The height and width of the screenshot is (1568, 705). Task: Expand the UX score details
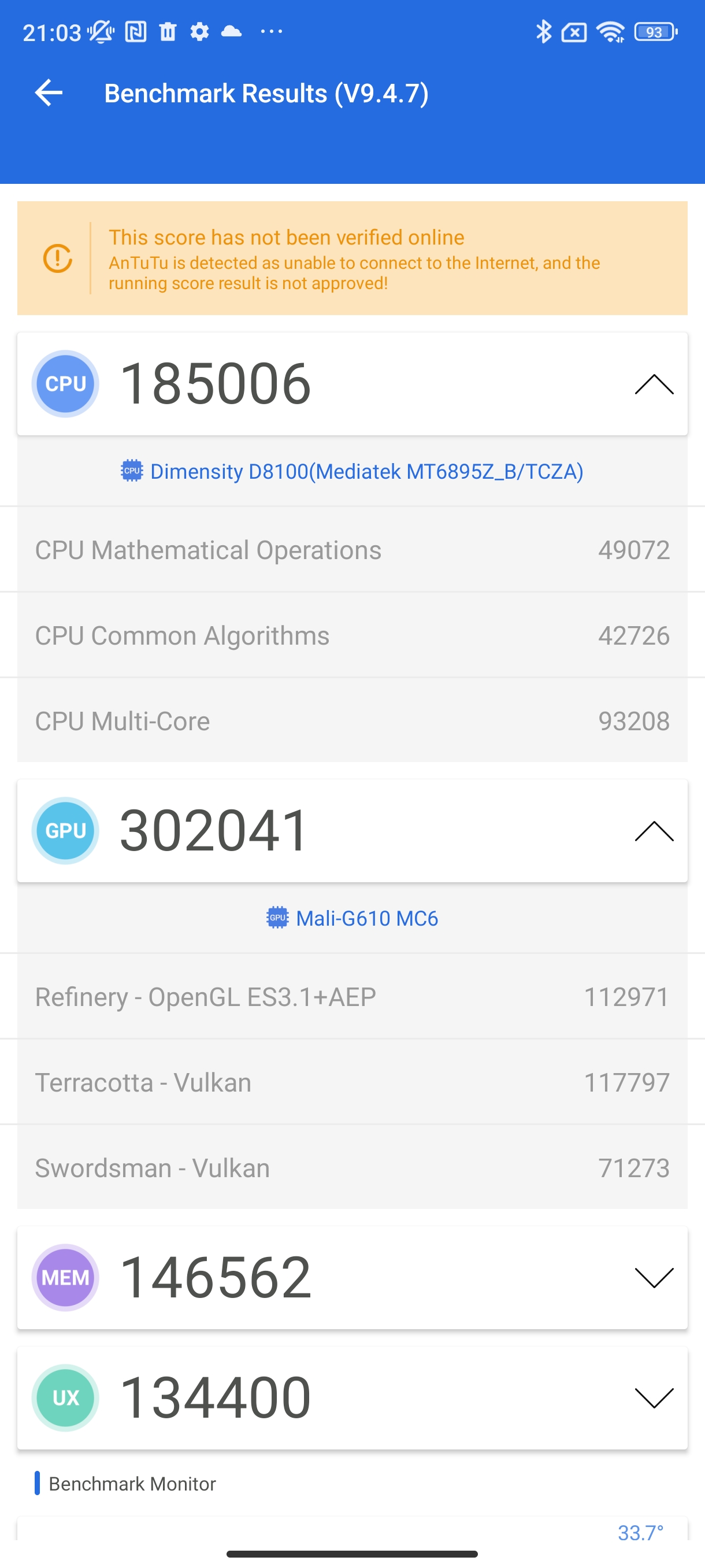pos(654,1397)
